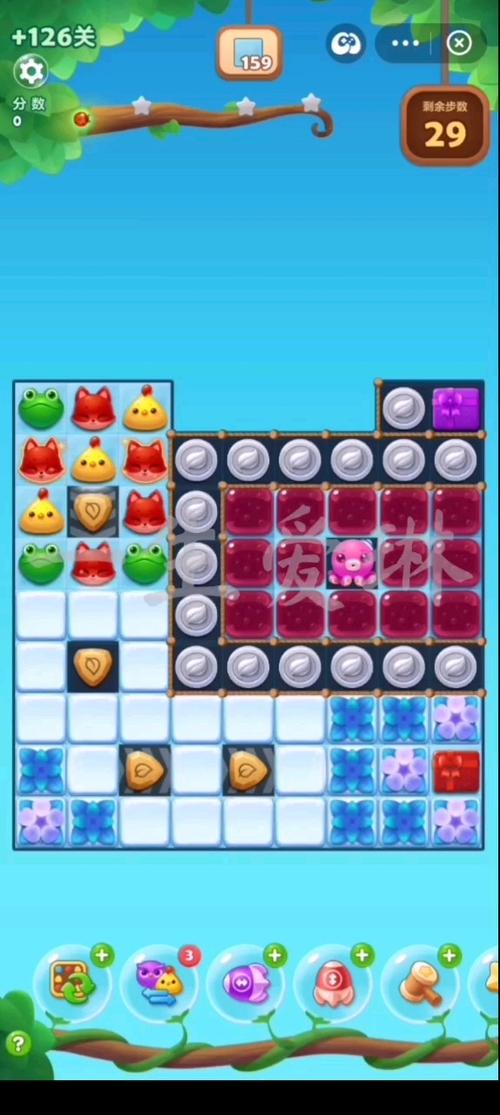Use the shuffle board booster
This screenshot has height=1115, width=500.
tap(71, 983)
